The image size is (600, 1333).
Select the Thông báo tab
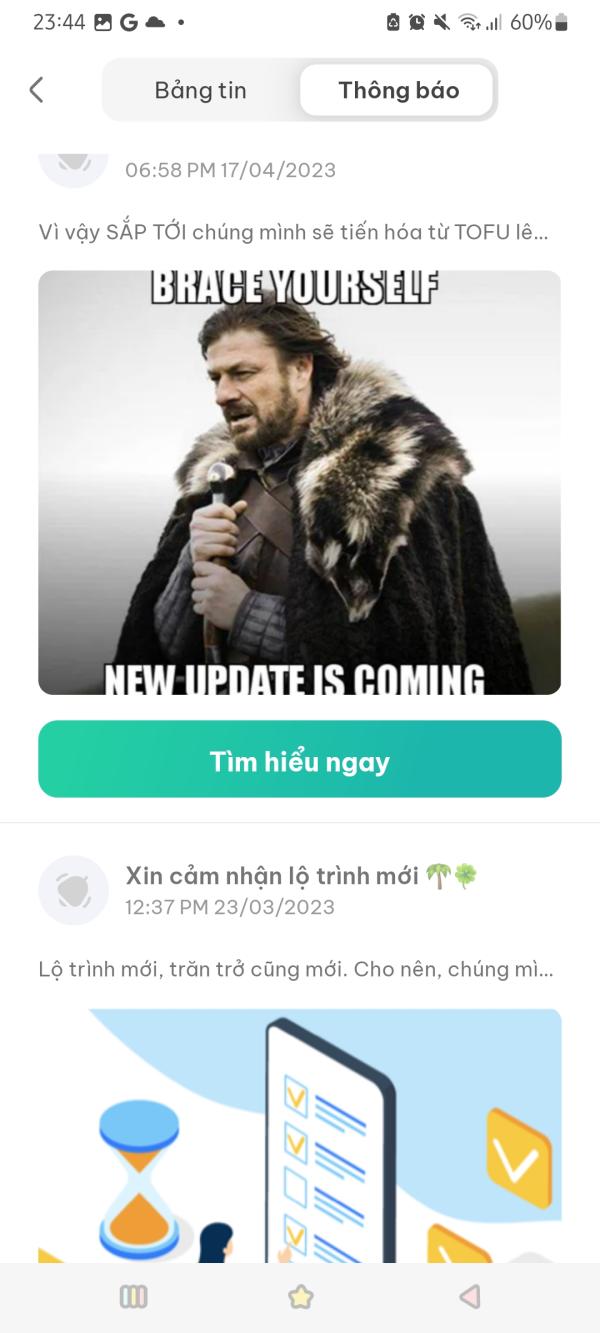[x=398, y=90]
